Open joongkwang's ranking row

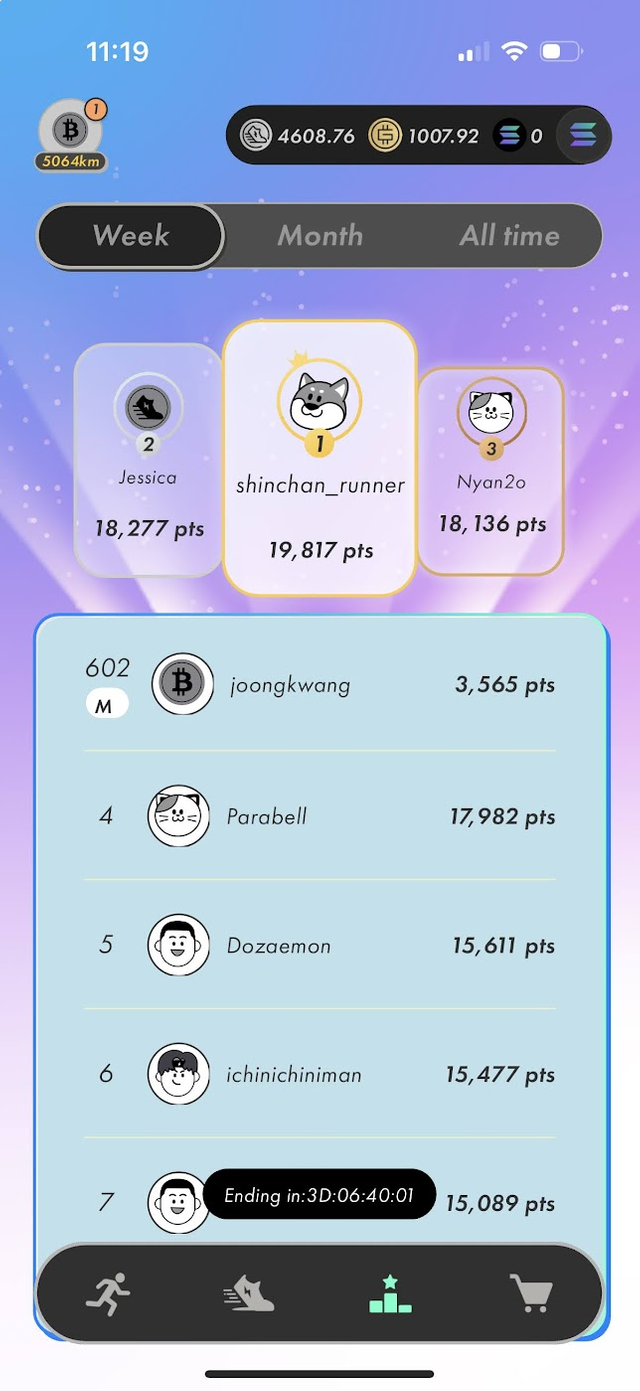click(x=320, y=686)
